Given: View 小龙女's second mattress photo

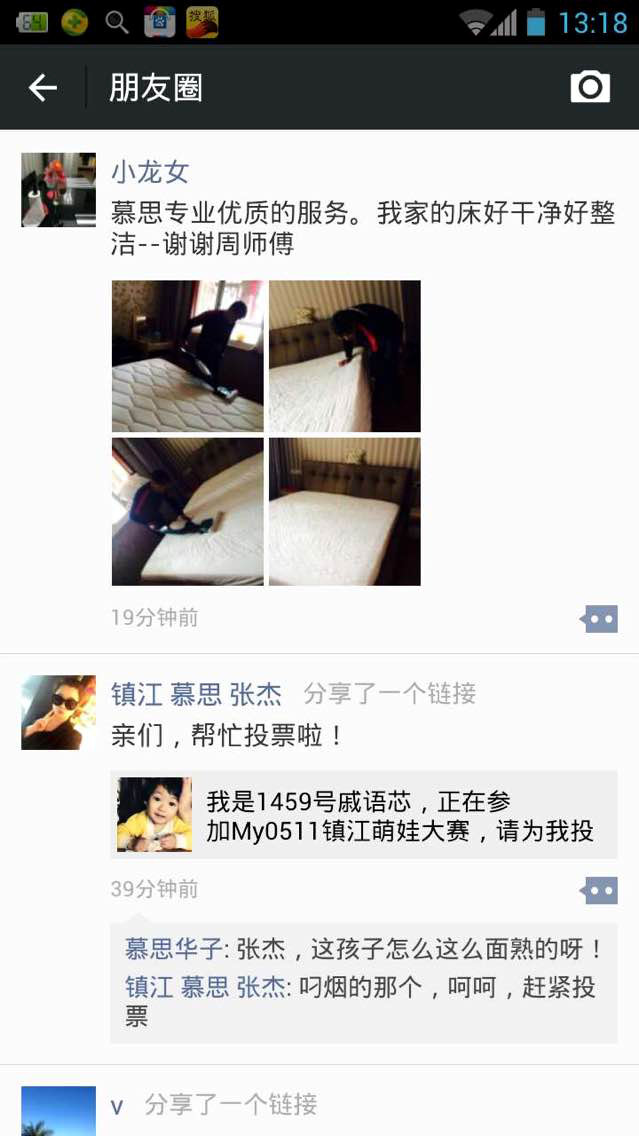Looking at the screenshot, I should click(345, 356).
